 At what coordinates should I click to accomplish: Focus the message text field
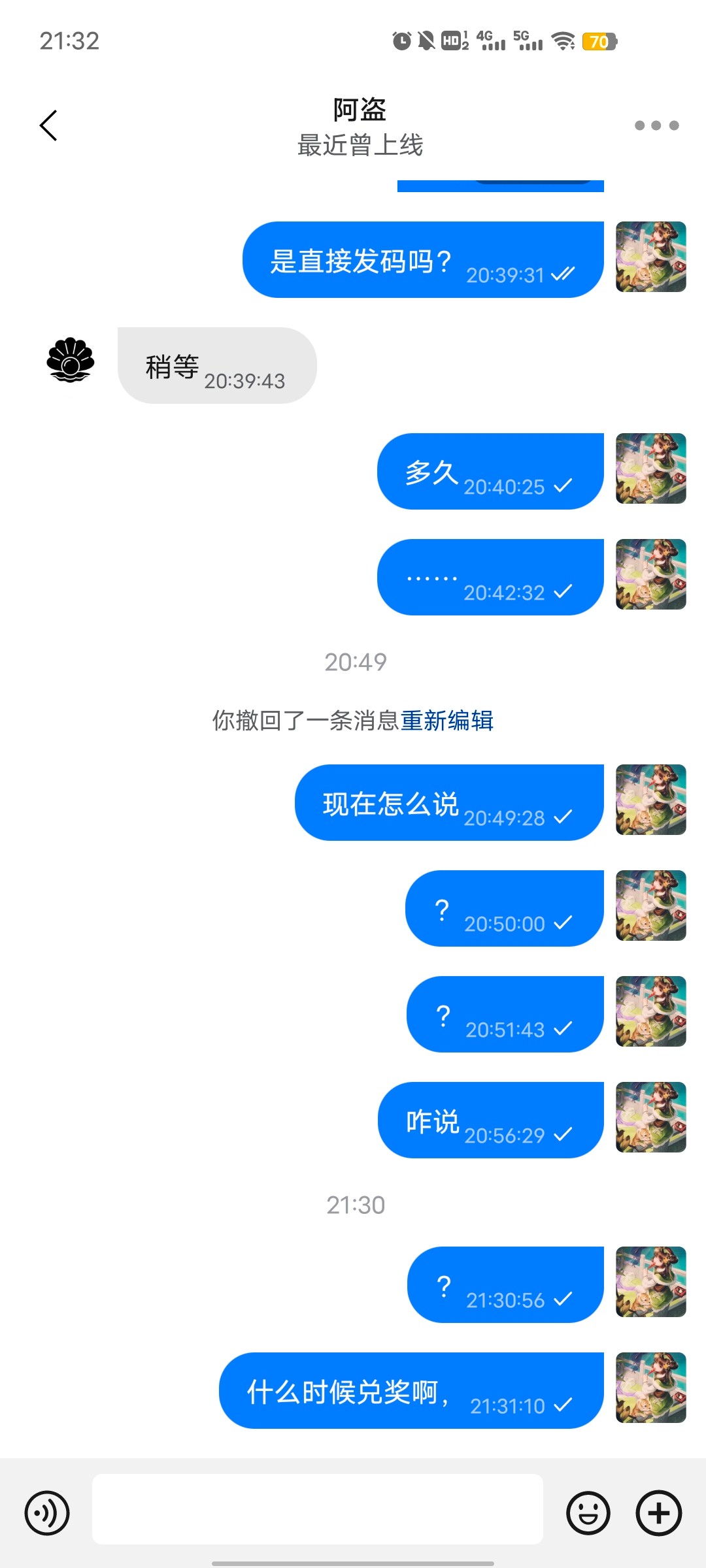[317, 1509]
